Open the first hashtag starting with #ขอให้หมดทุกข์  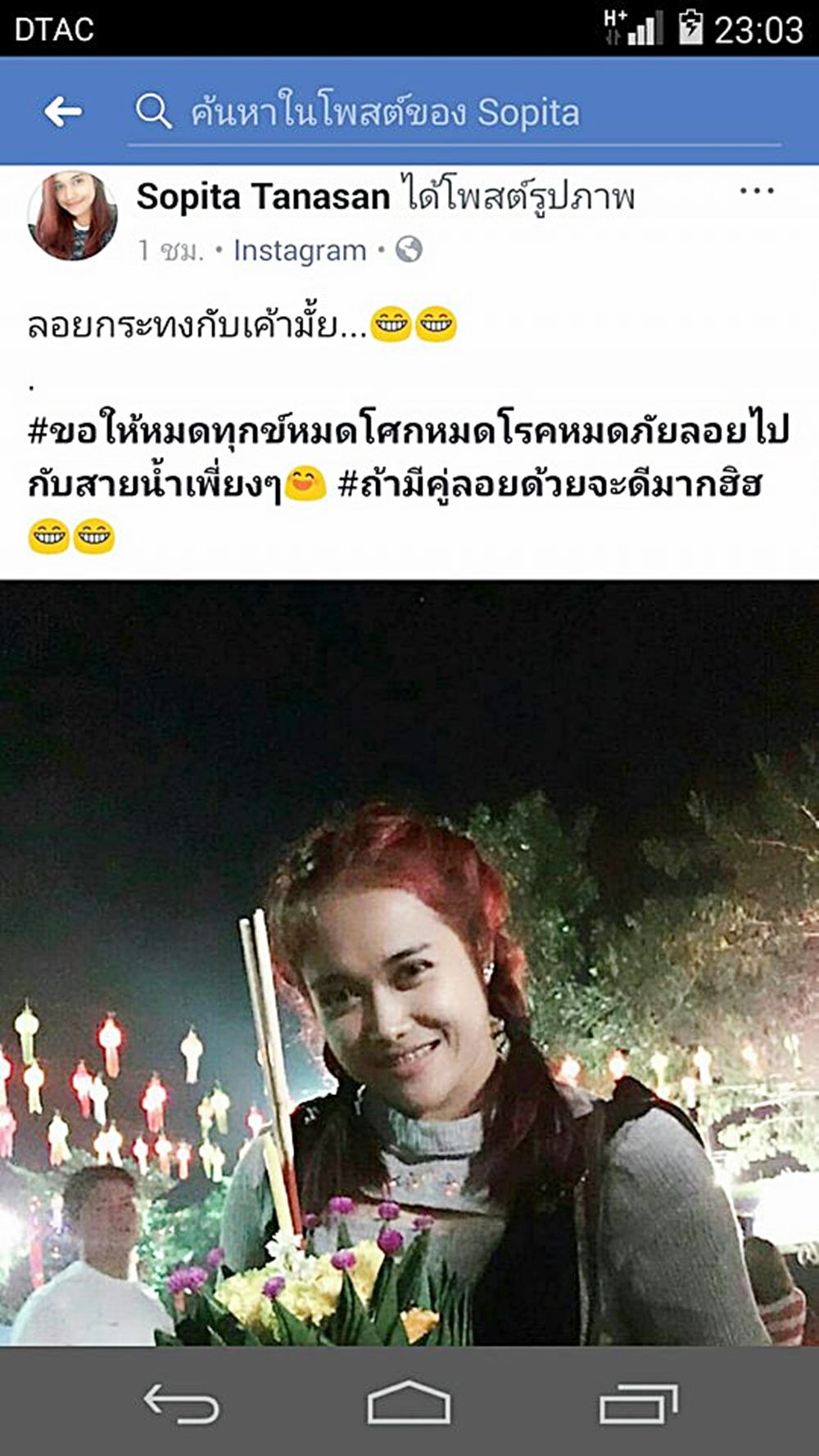[x=408, y=432]
